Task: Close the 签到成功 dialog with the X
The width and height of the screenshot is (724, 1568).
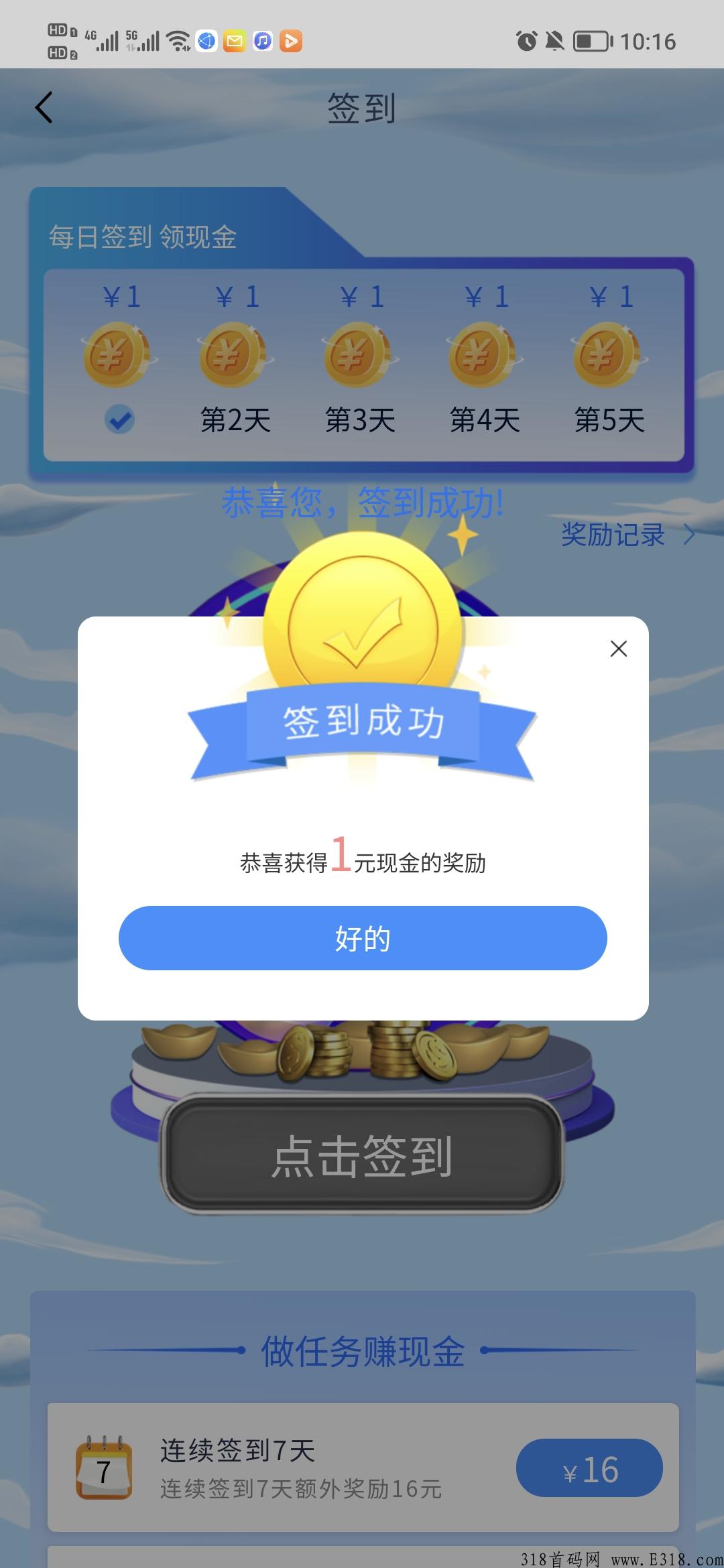Action: pos(618,649)
